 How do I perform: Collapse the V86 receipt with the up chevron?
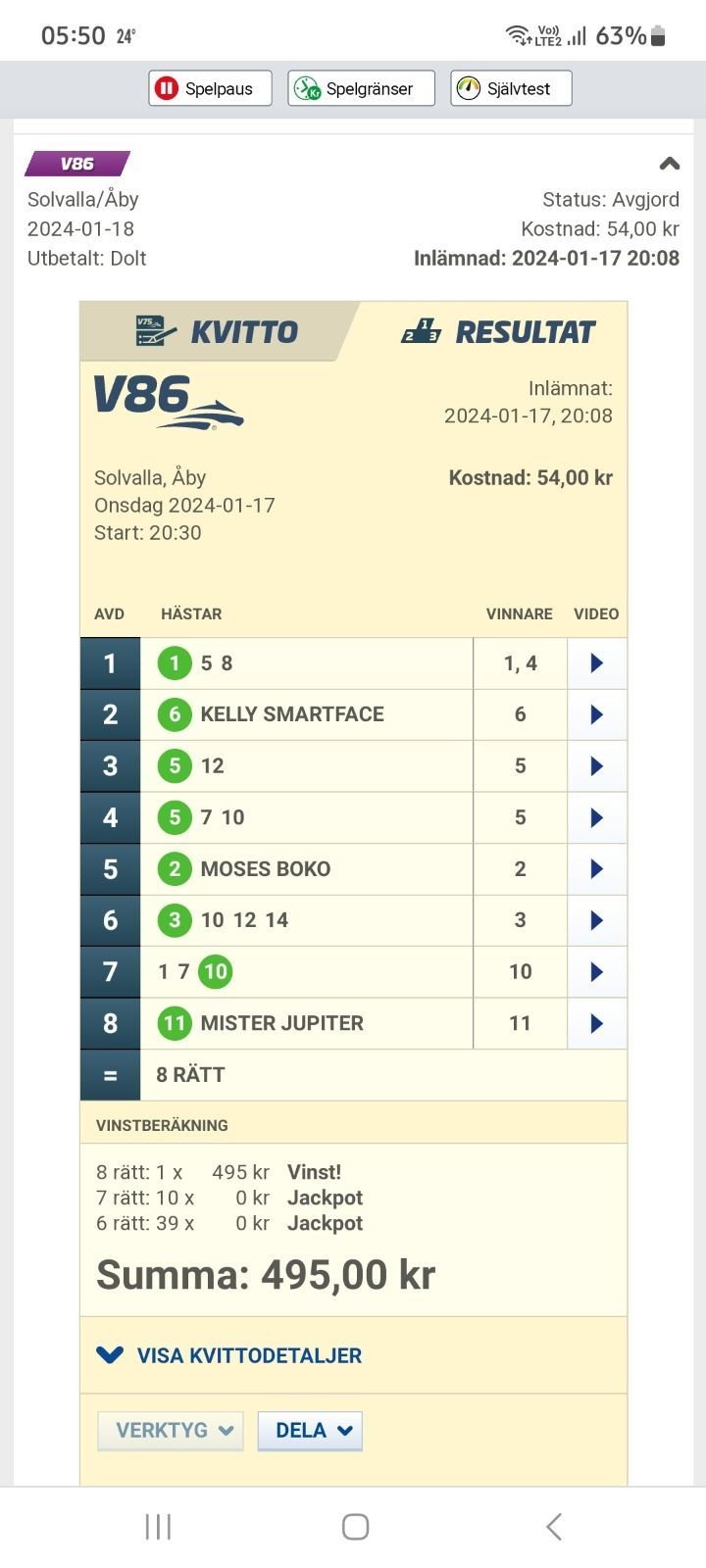(x=670, y=164)
